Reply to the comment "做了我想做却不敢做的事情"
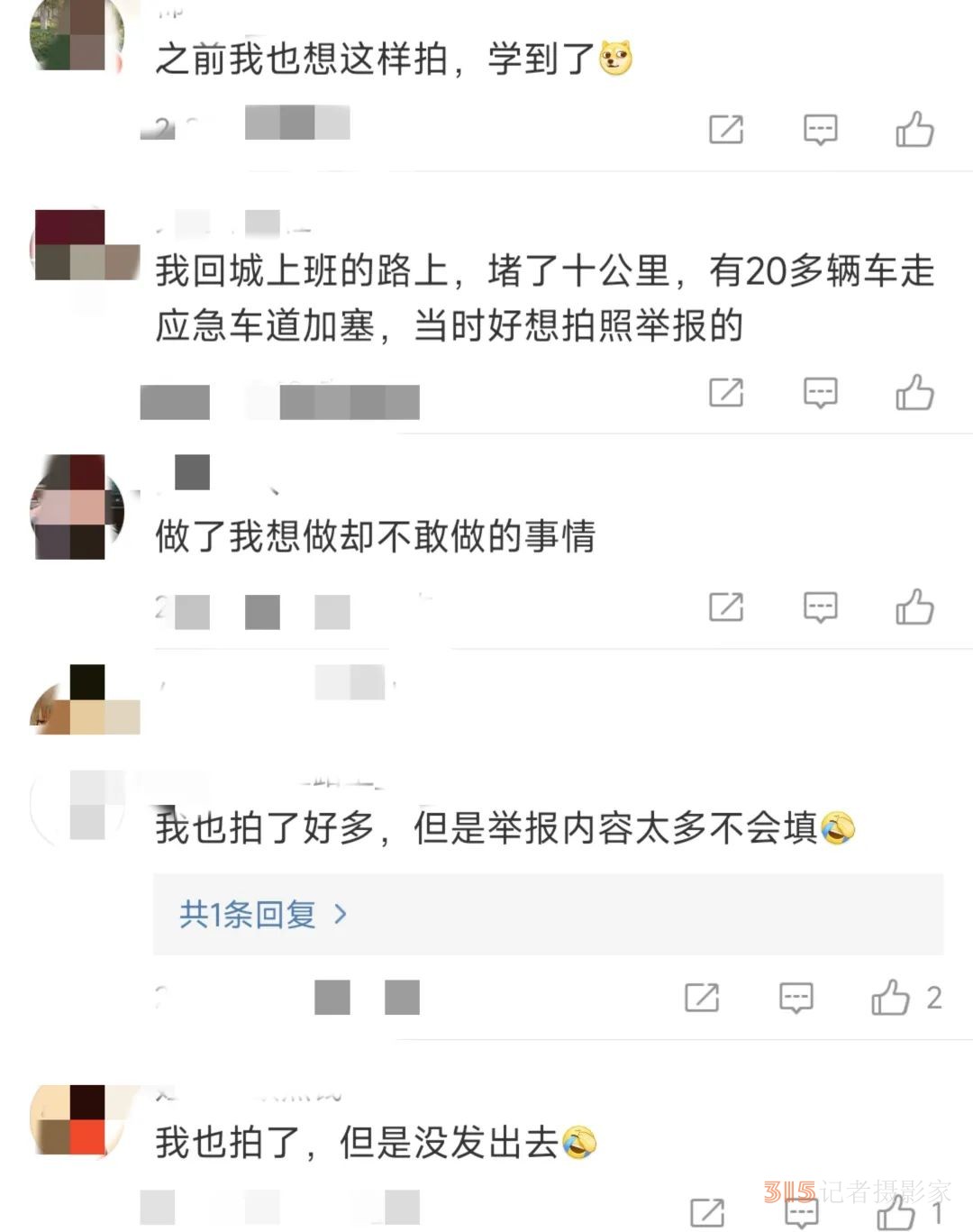 tap(820, 607)
